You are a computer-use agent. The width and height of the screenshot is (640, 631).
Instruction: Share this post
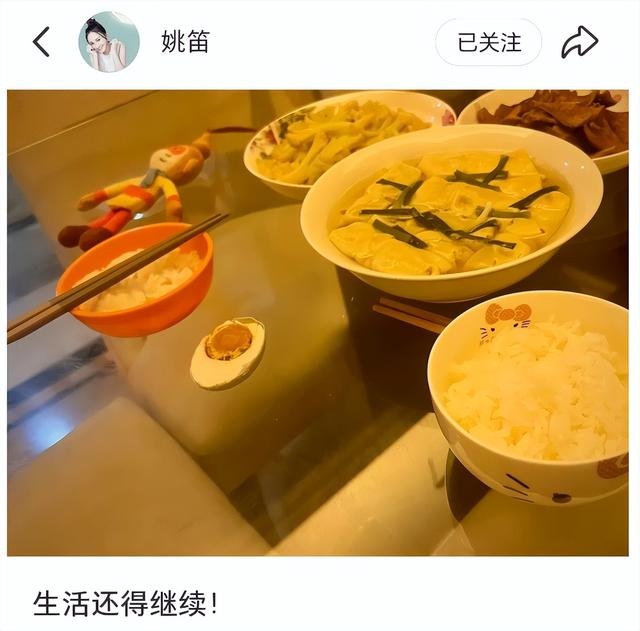(579, 42)
